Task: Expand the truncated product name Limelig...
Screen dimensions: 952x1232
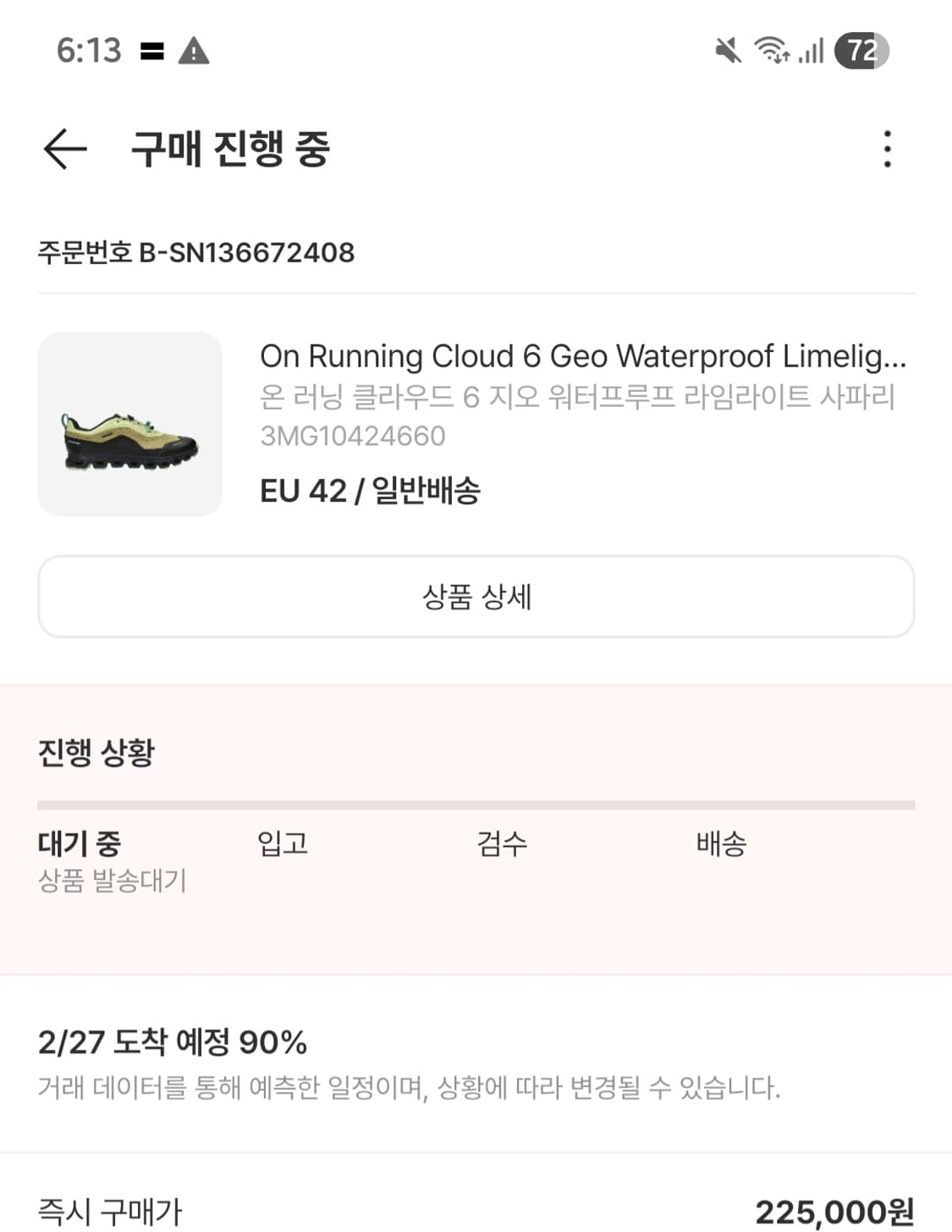Action: point(584,357)
